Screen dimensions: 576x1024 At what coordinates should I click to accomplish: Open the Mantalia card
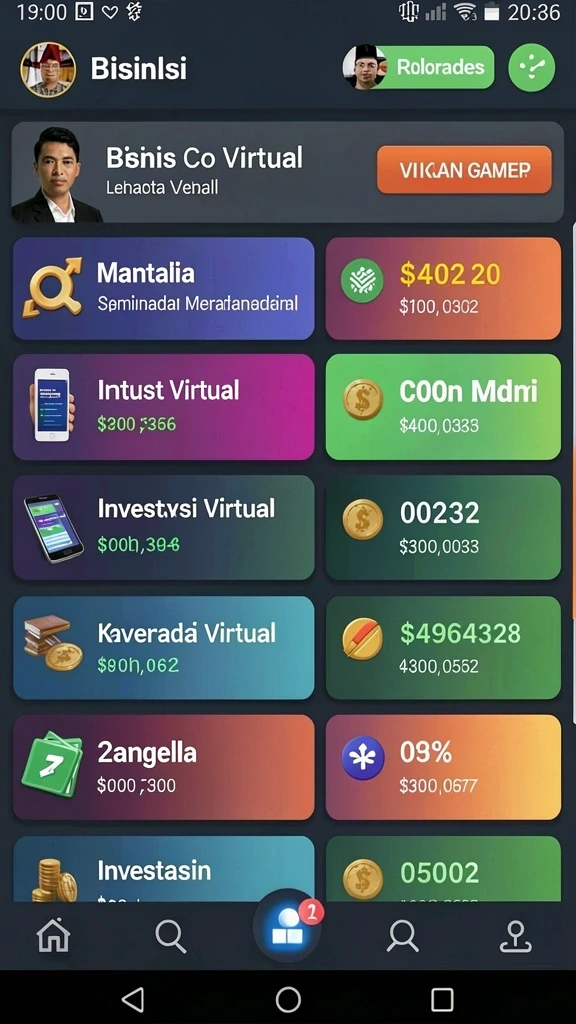coord(163,289)
